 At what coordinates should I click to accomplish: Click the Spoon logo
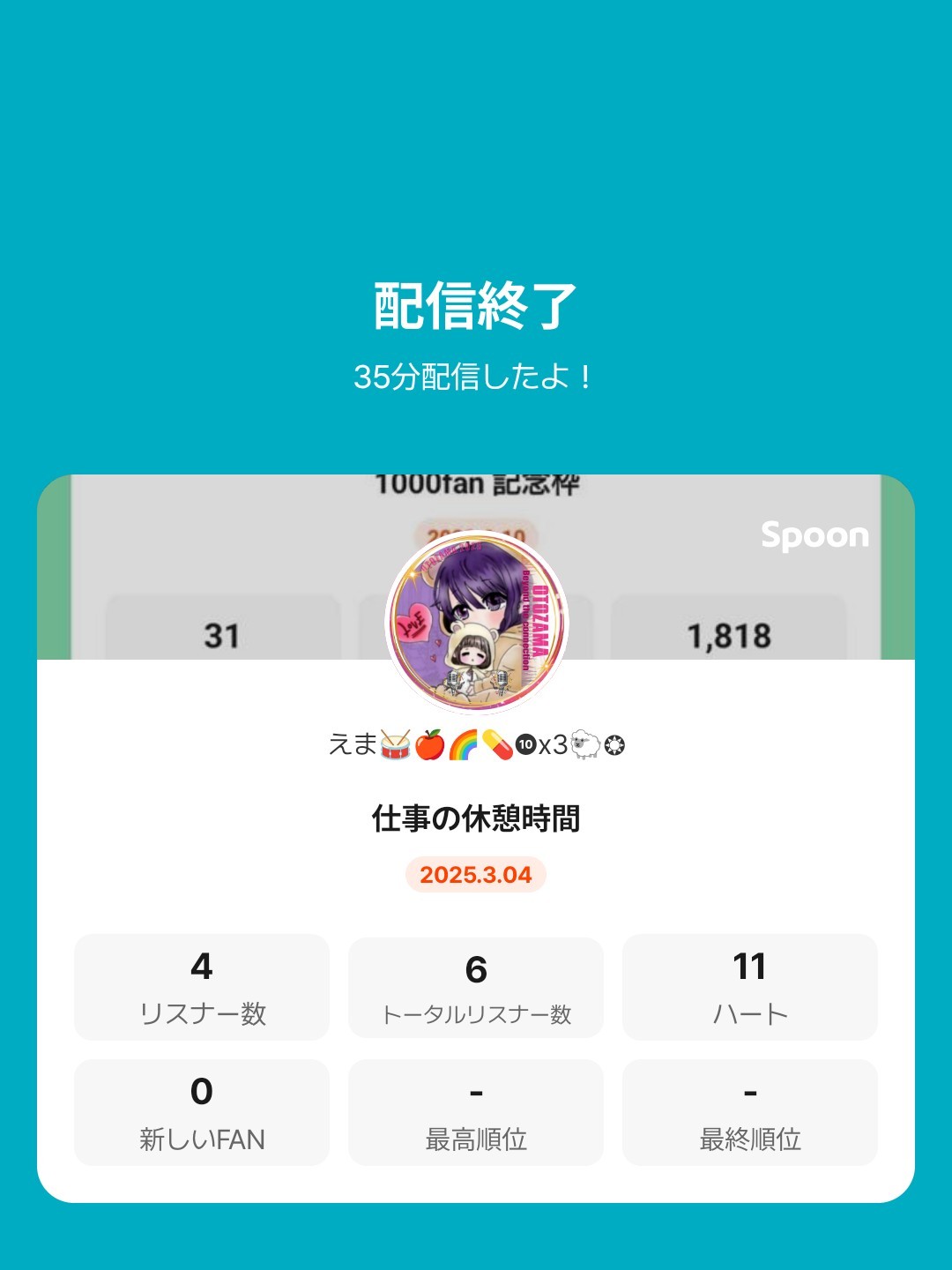tap(814, 534)
